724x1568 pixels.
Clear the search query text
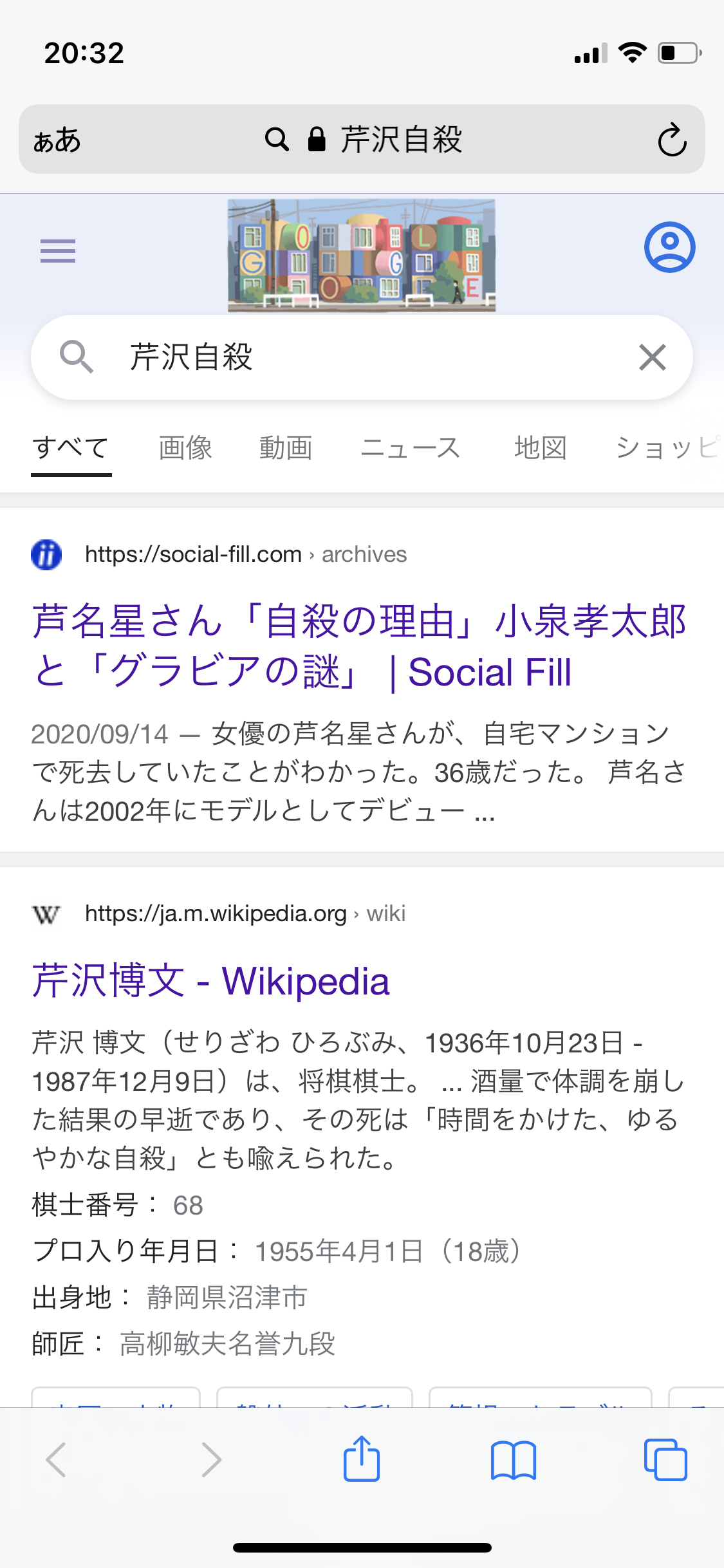[x=652, y=357]
